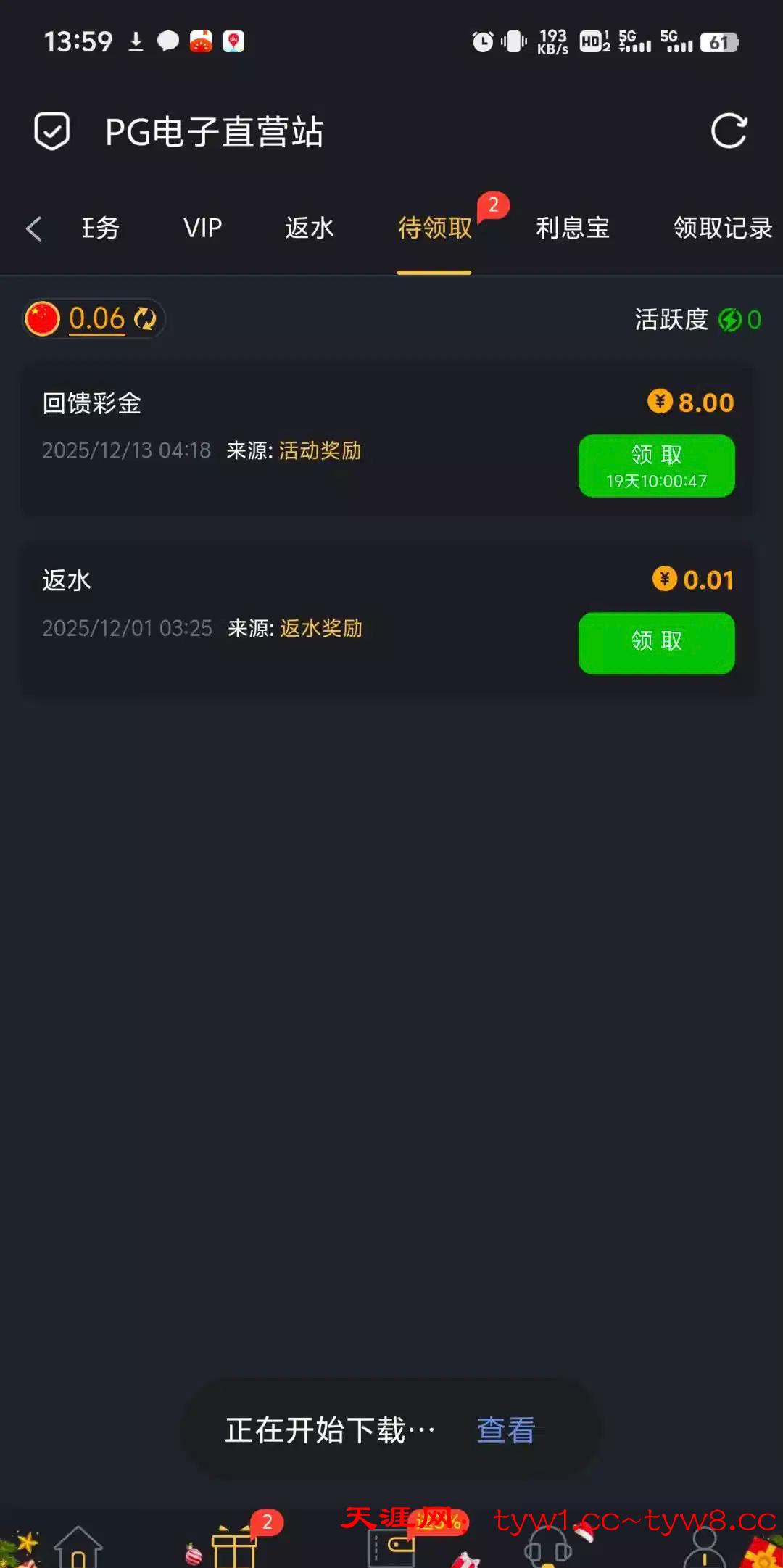Open the 返水 tab
This screenshot has width=783, height=1568.
pyautogui.click(x=310, y=228)
